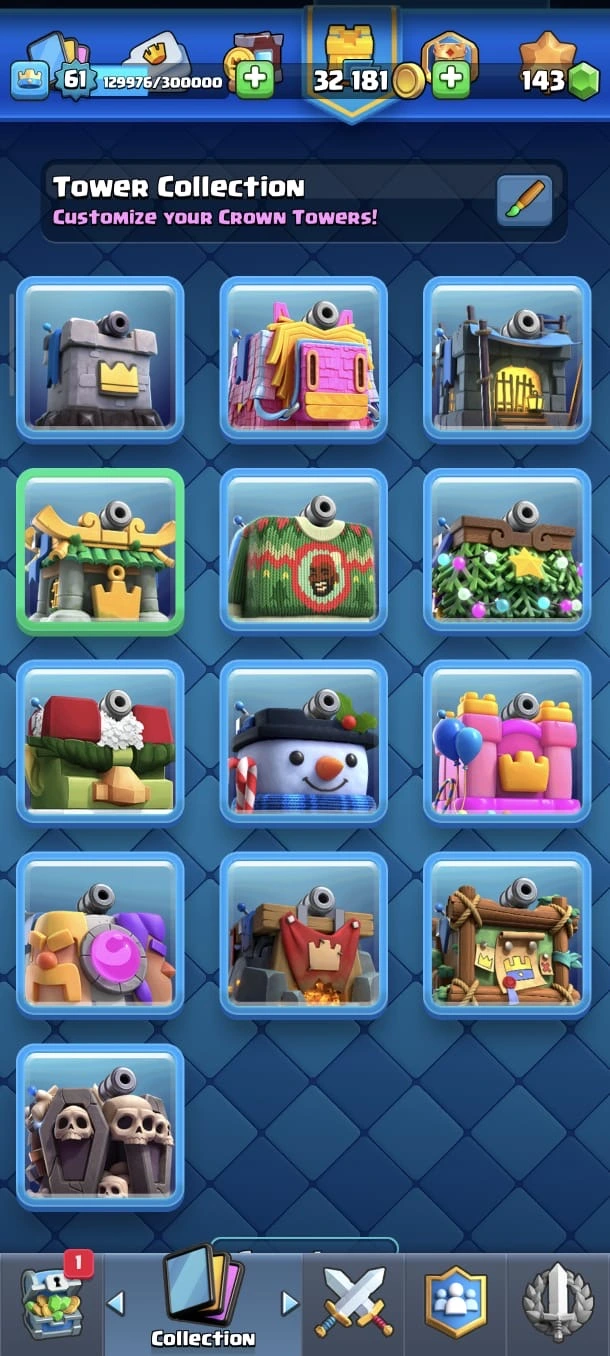610x1356 pixels.
Task: Open the events sword emblem tab
Action: 559,1300
